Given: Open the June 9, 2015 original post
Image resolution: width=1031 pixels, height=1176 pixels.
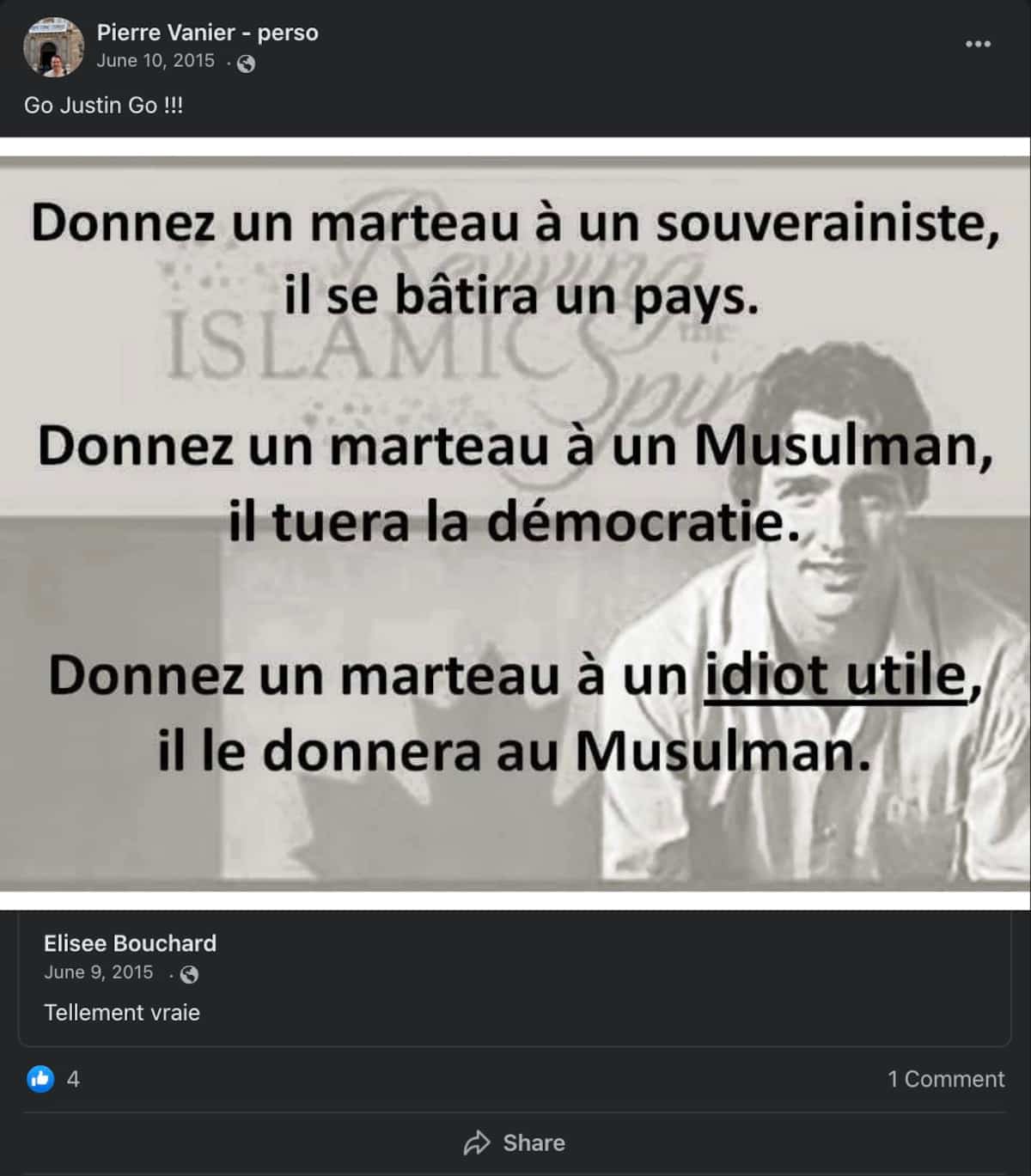Looking at the screenshot, I should (99, 972).
